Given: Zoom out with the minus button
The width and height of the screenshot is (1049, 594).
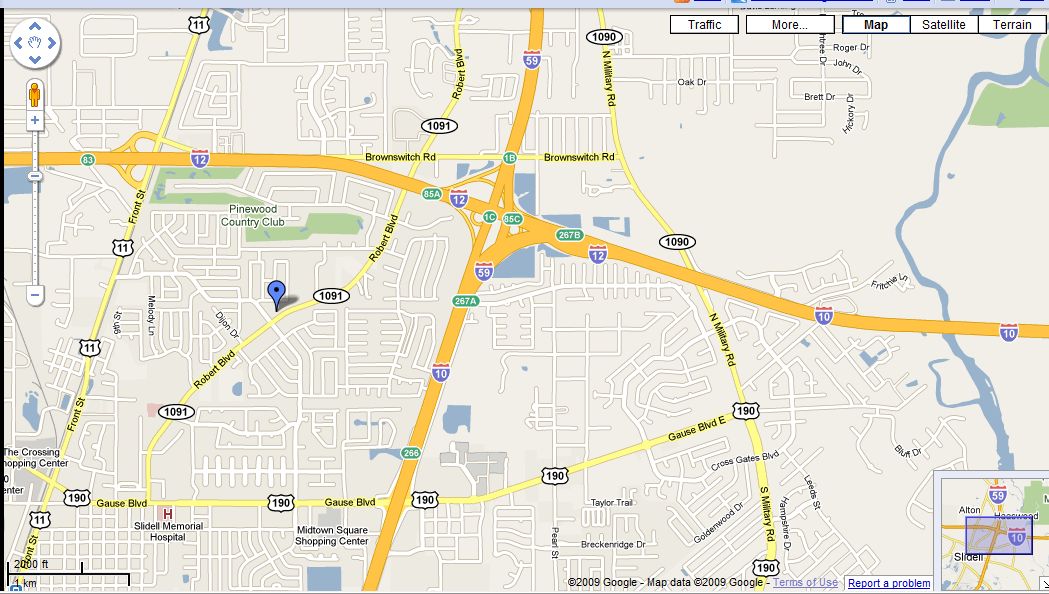Looking at the screenshot, I should click(x=35, y=295).
